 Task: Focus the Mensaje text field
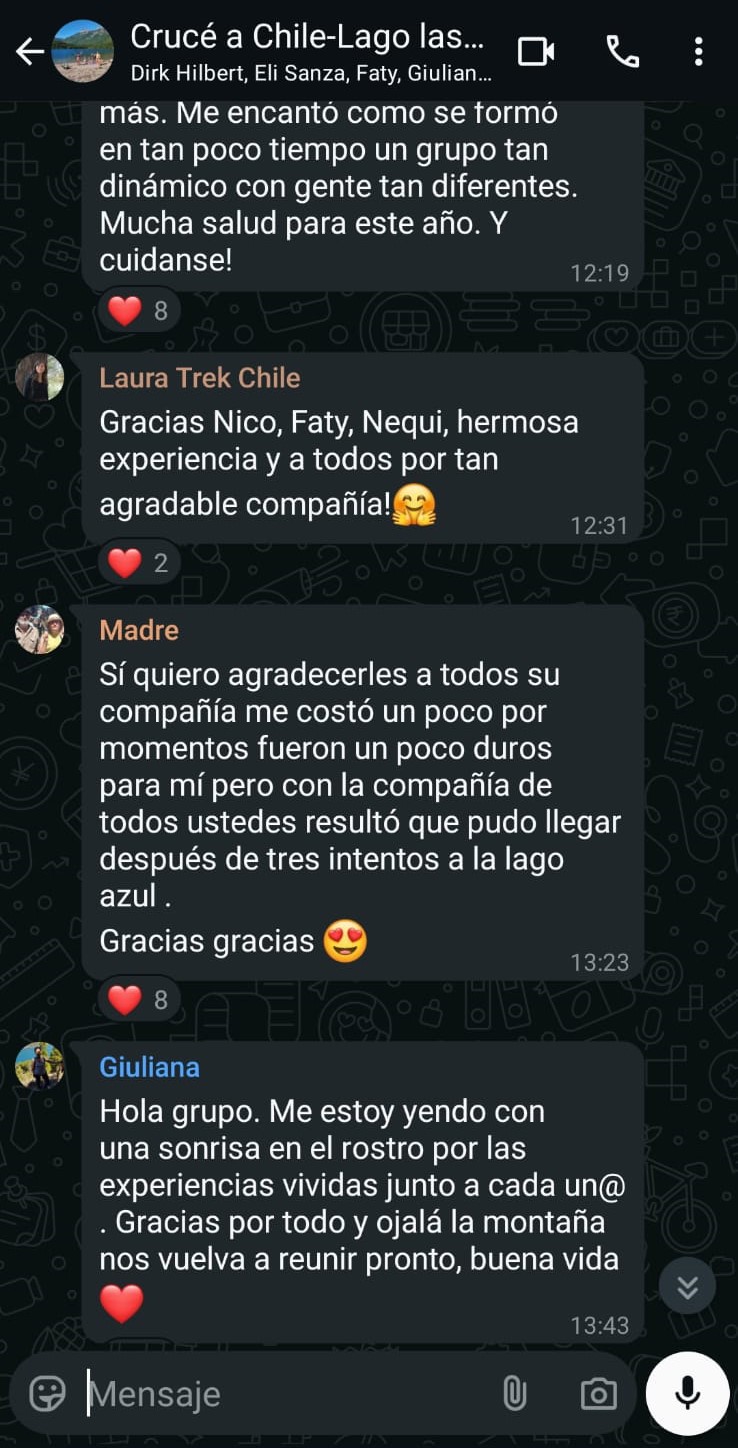[280, 1393]
